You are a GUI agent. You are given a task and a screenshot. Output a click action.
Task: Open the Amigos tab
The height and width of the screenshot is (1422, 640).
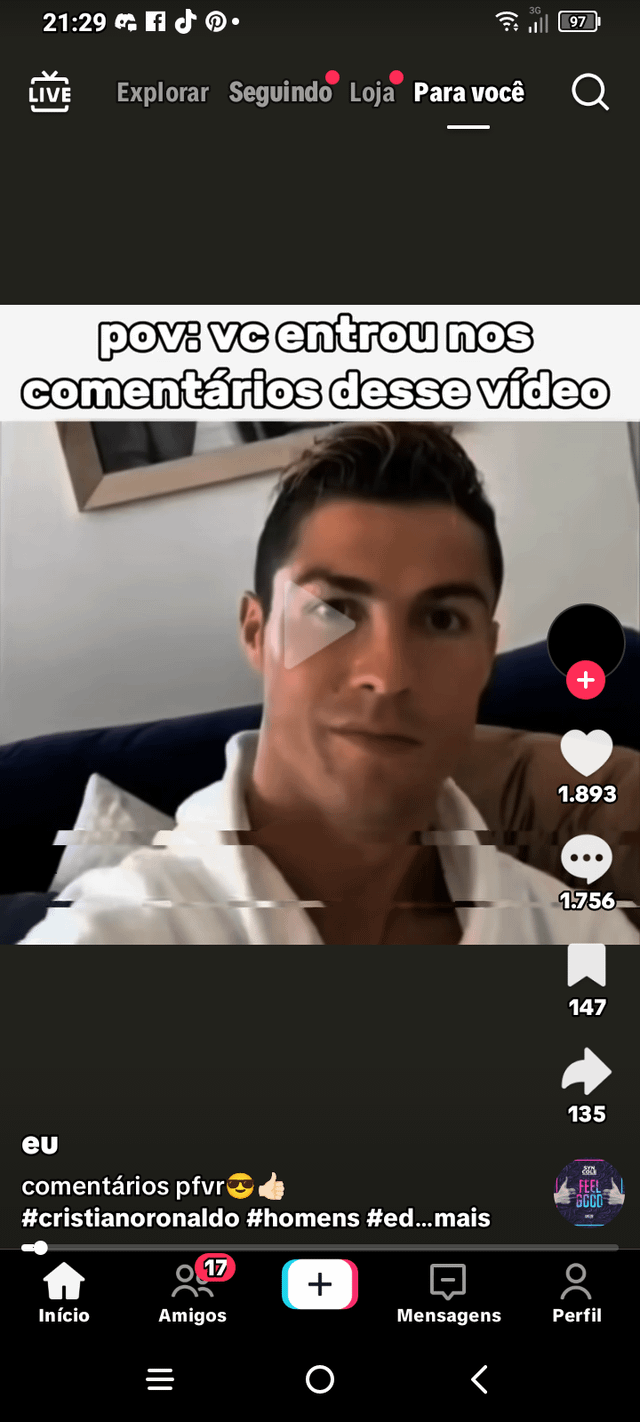click(192, 1292)
